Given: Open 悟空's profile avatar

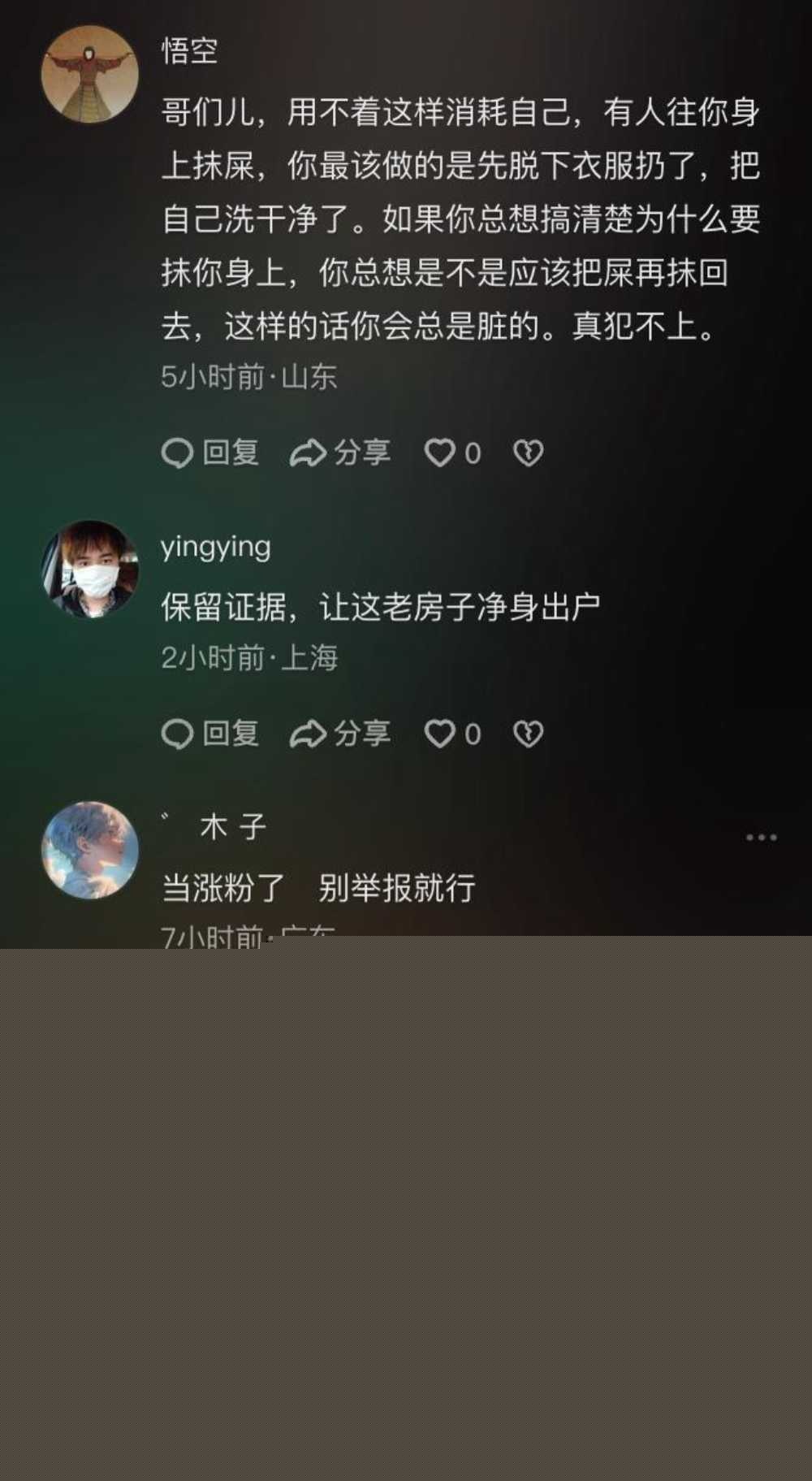Looking at the screenshot, I should [x=89, y=74].
